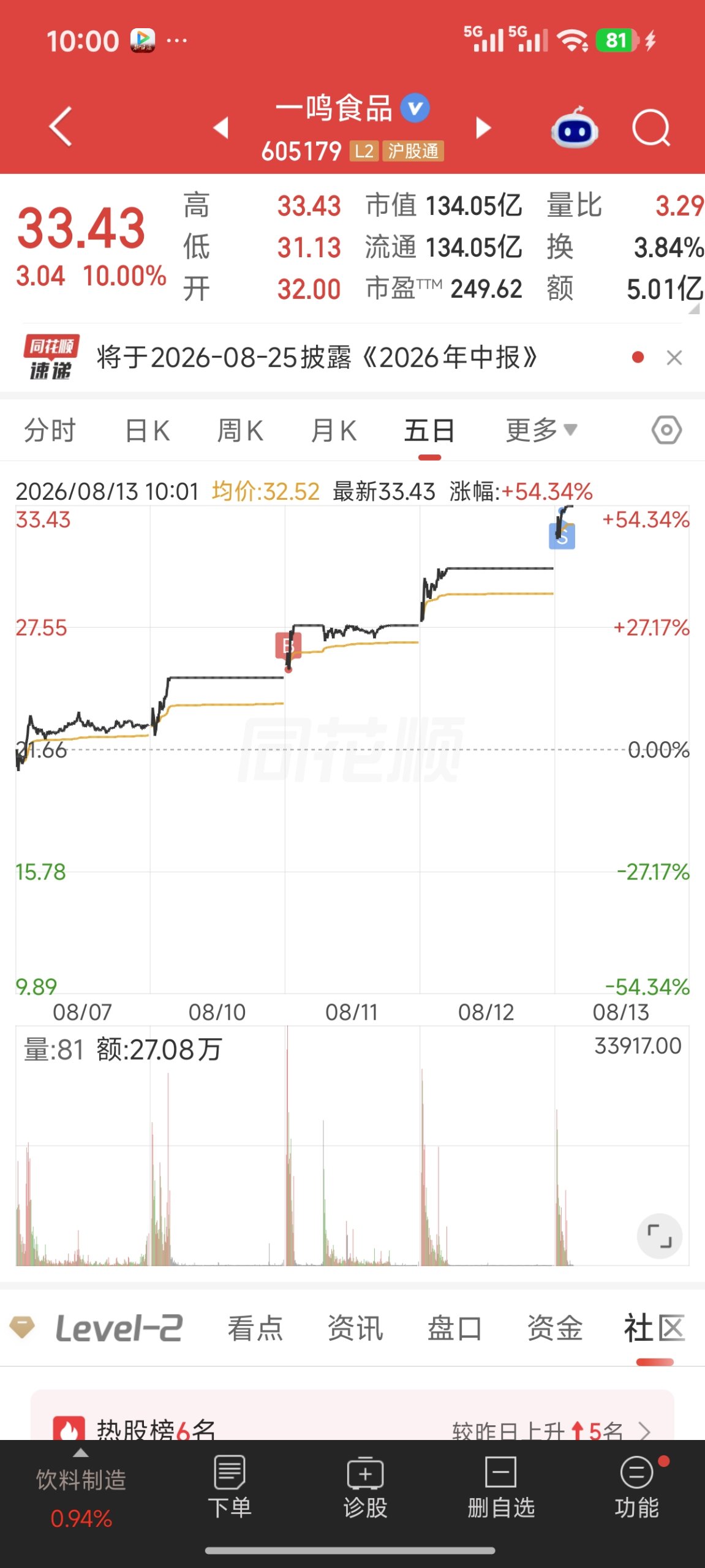
Task: Open stock search magnifier
Action: click(651, 127)
